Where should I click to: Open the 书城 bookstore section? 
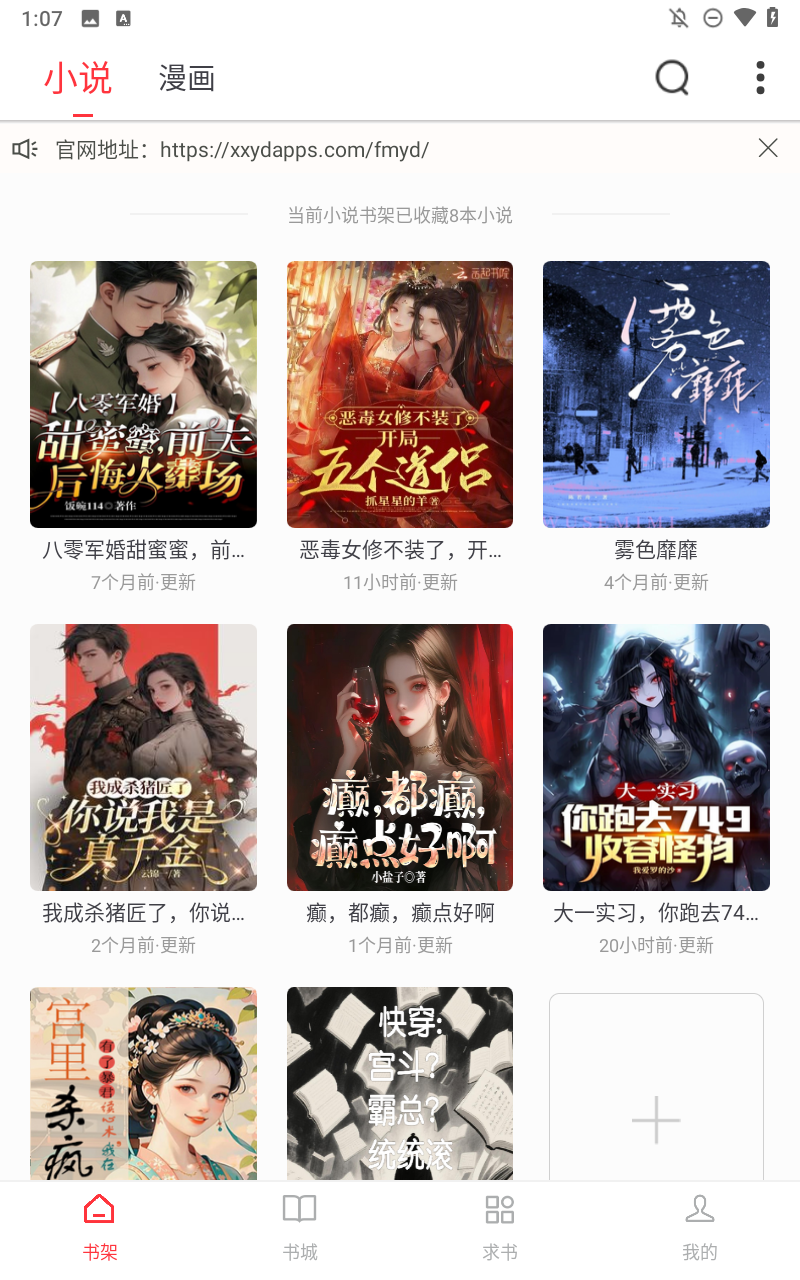click(x=300, y=1222)
